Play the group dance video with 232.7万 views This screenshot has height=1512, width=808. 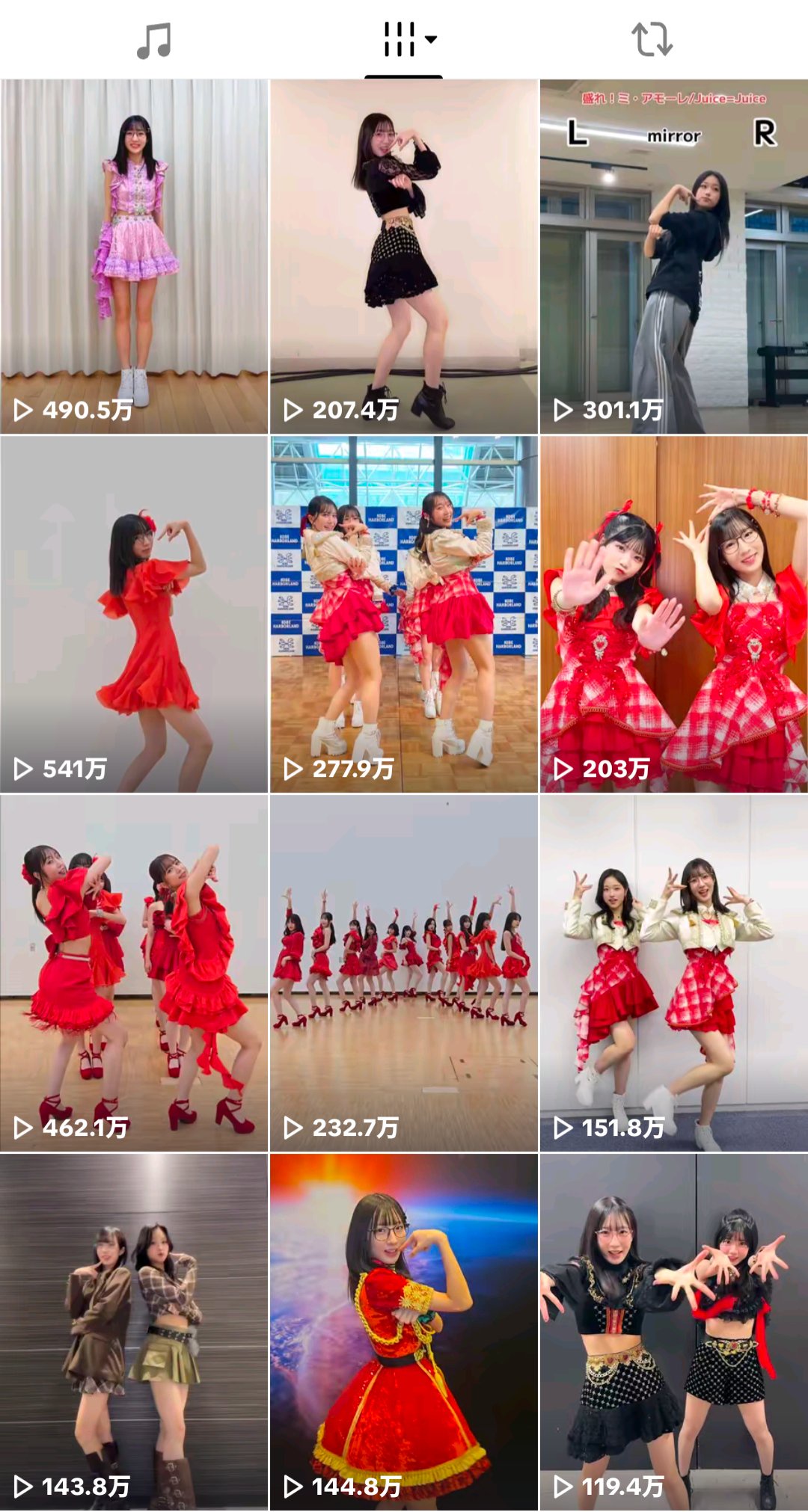click(x=404, y=972)
